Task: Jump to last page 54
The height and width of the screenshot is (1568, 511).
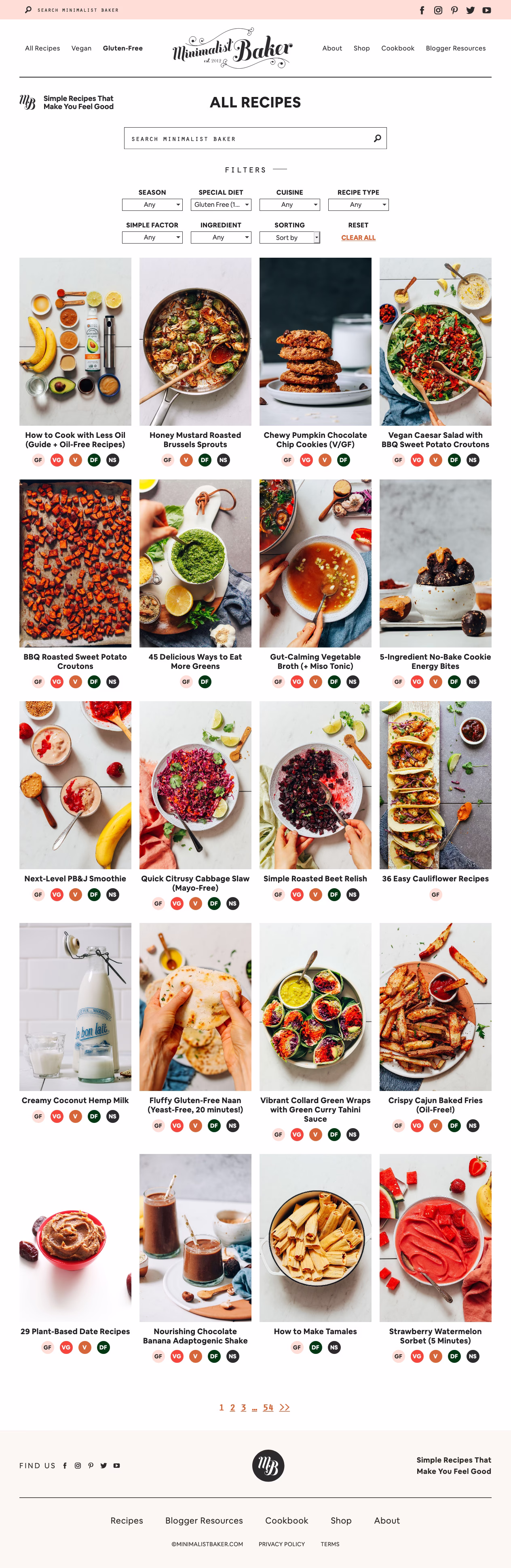Action: click(x=268, y=1407)
